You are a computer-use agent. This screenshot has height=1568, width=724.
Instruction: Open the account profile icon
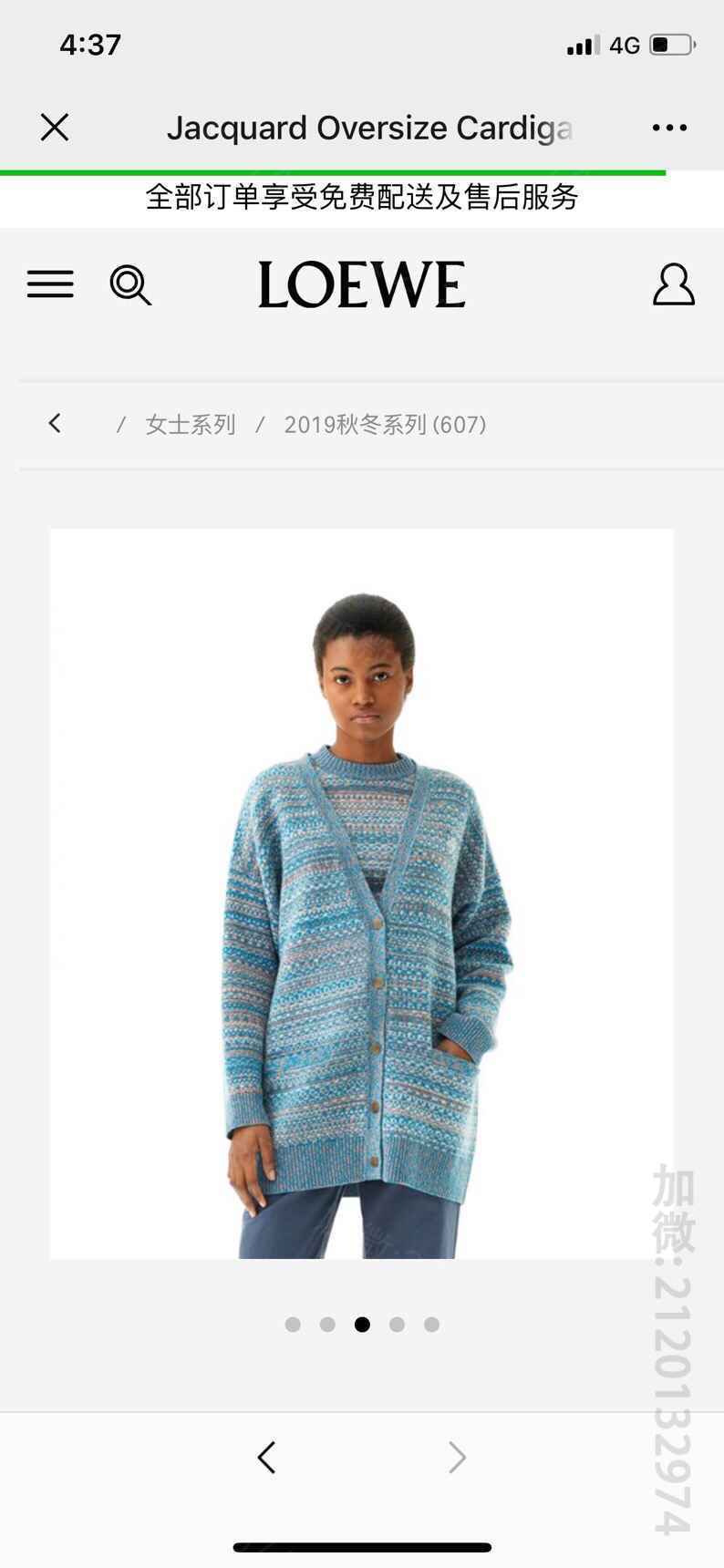[674, 284]
